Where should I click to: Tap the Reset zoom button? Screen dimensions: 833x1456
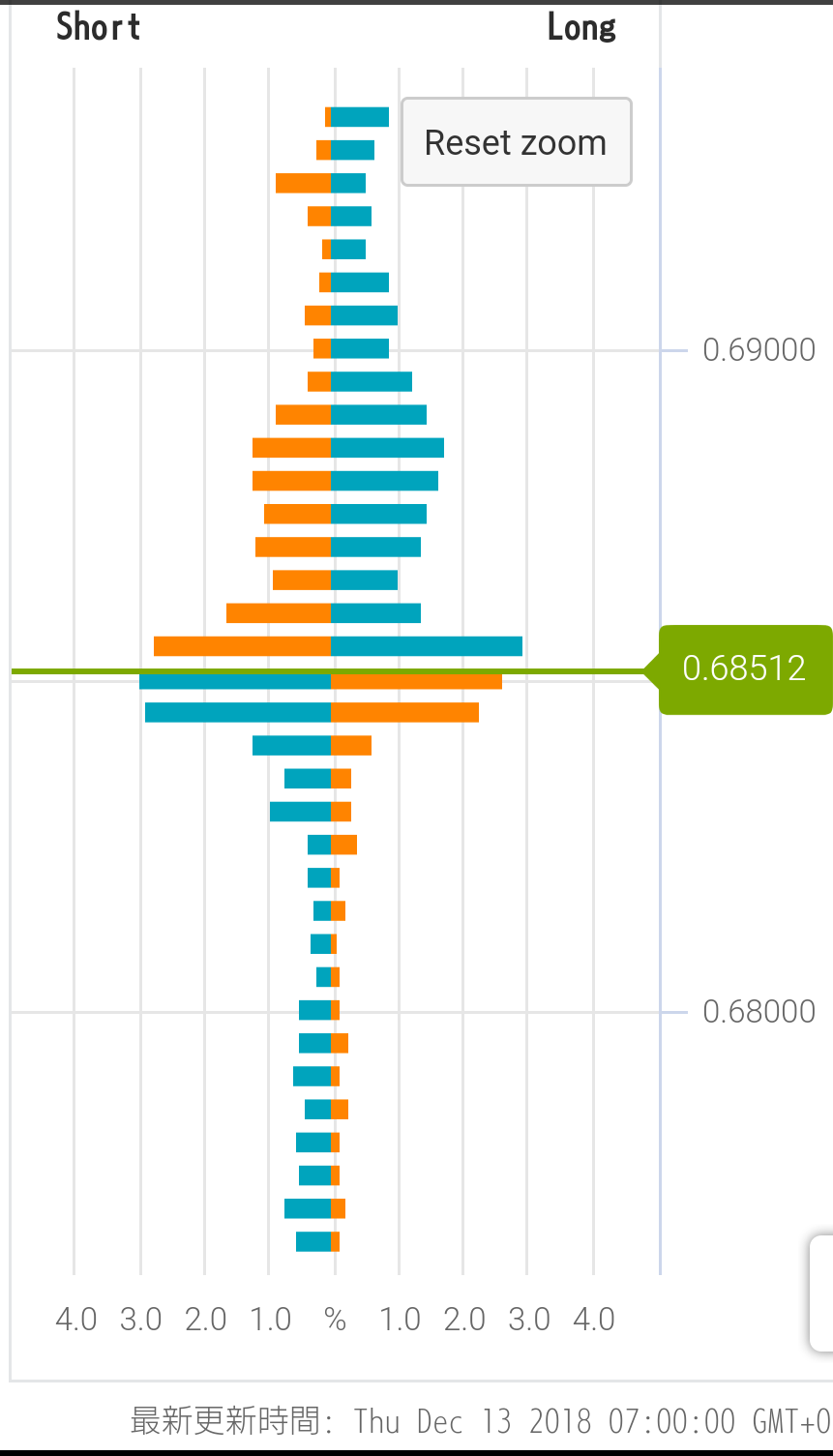click(x=516, y=142)
